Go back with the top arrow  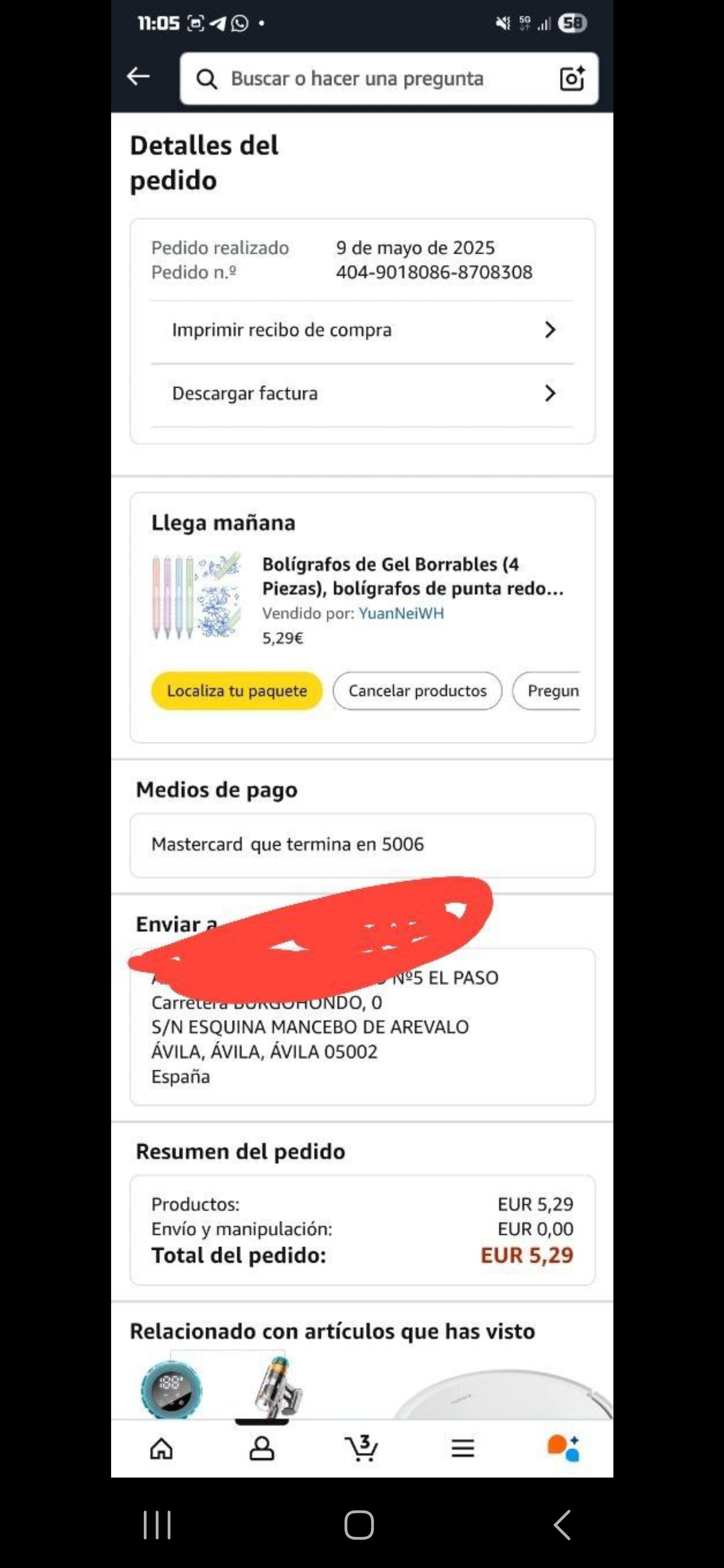[138, 77]
